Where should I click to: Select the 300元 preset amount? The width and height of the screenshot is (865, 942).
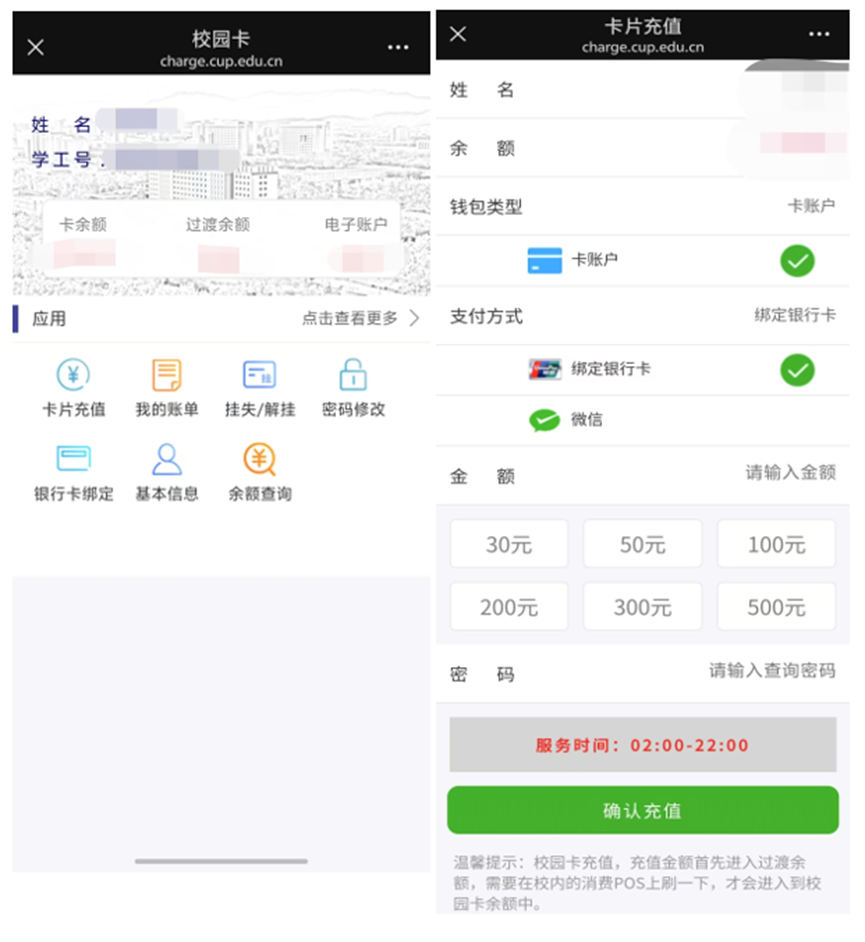(x=642, y=607)
